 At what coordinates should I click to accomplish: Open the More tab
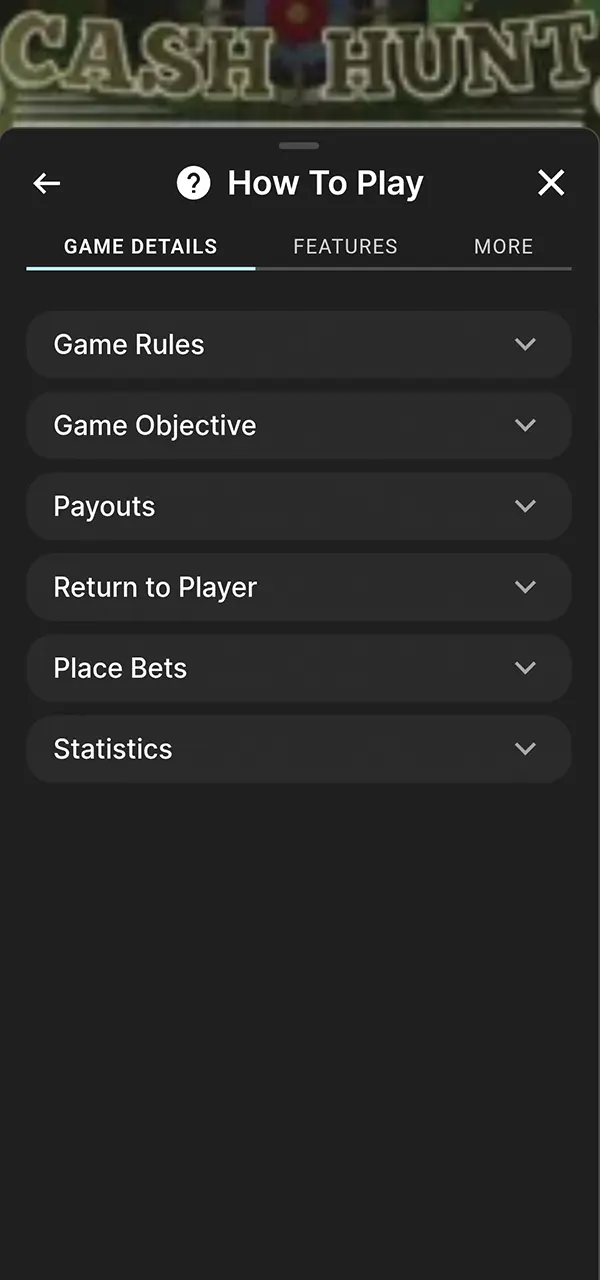click(x=503, y=246)
